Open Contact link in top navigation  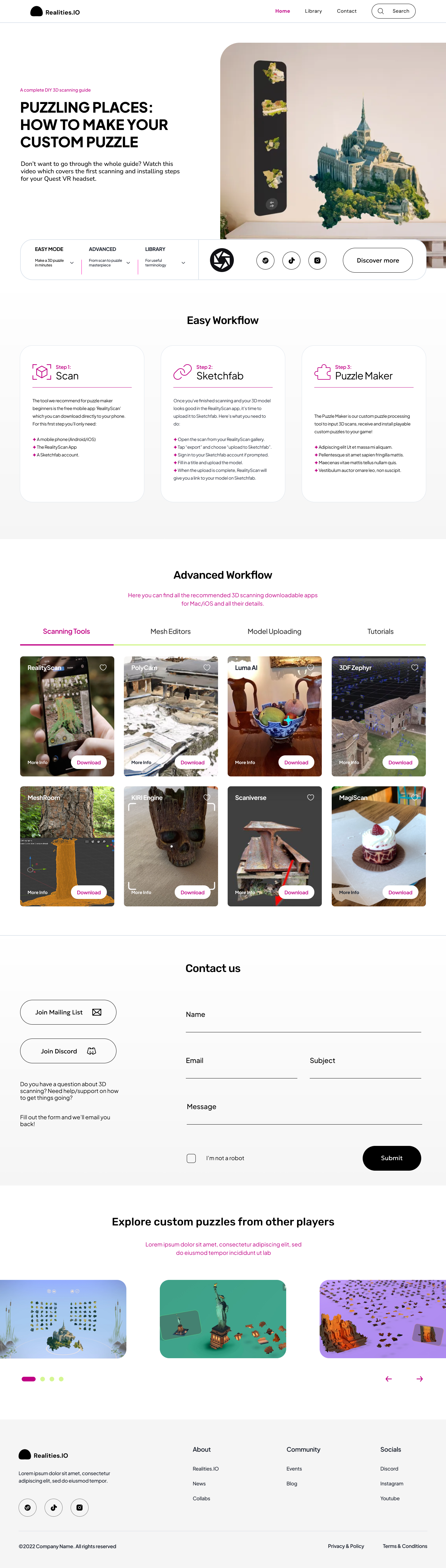346,11
